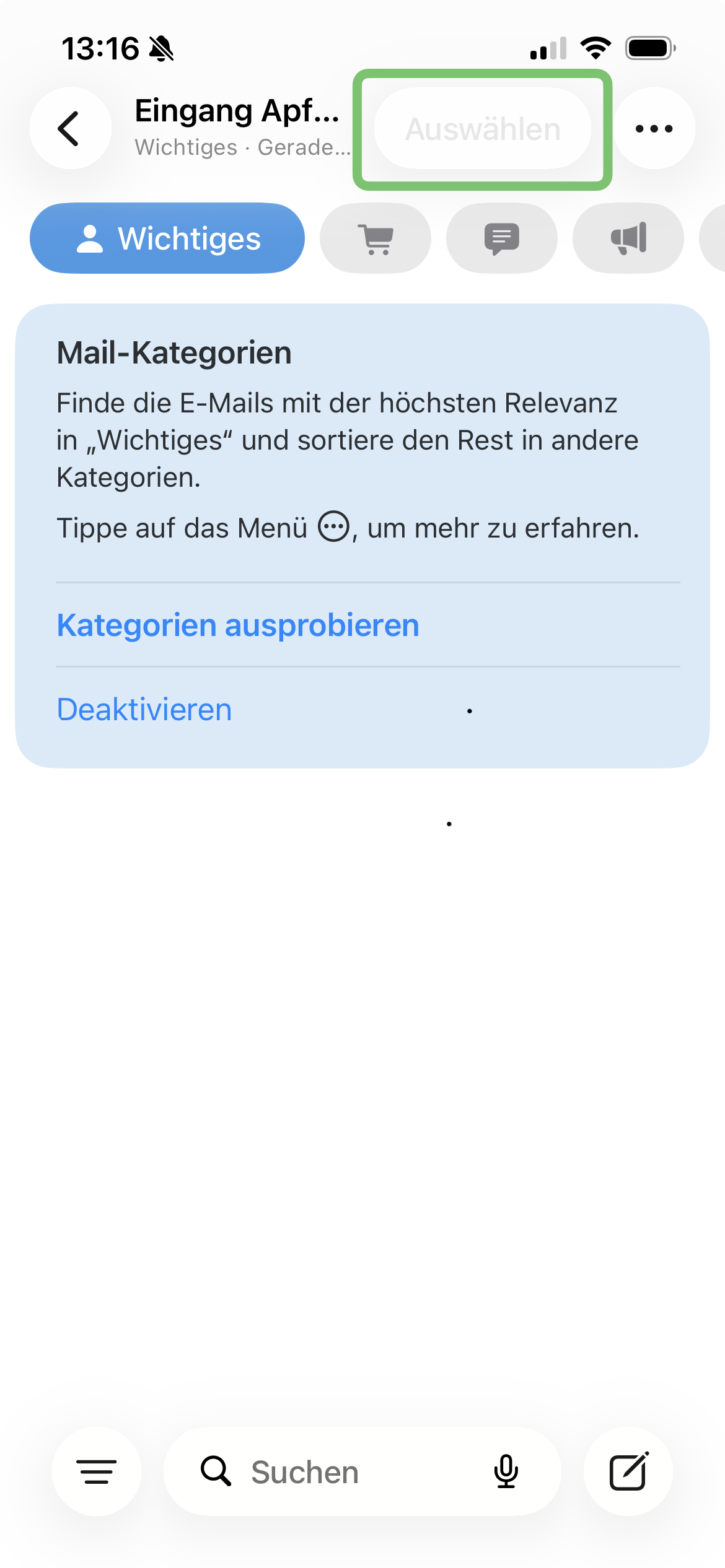This screenshot has width=725, height=1568.
Task: Show the speech bubble category
Action: (502, 238)
